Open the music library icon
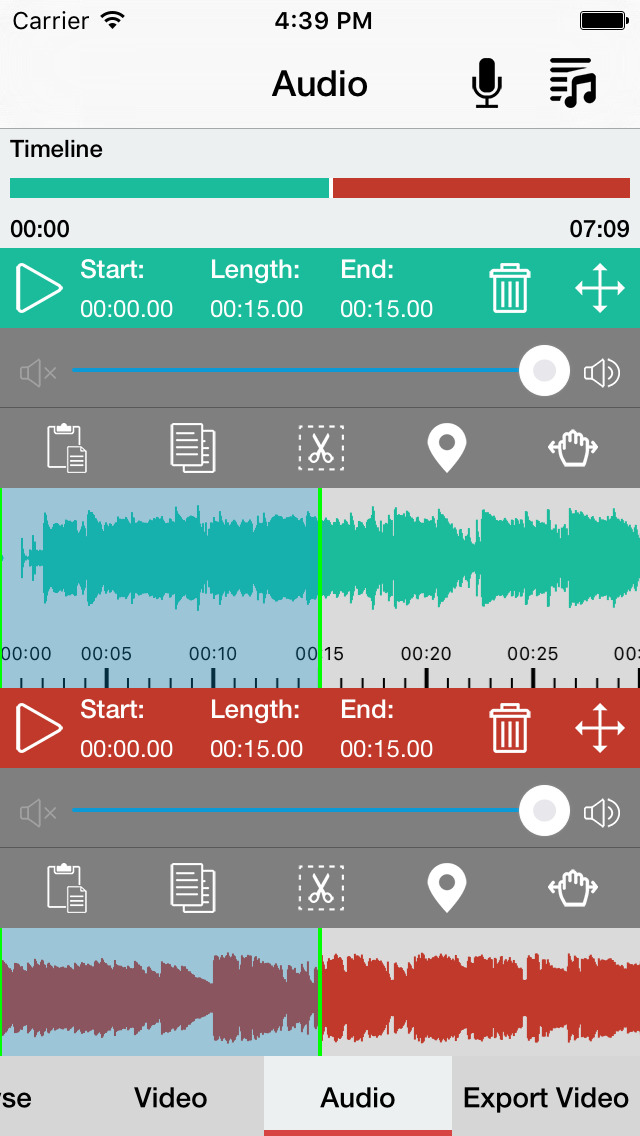 (573, 83)
